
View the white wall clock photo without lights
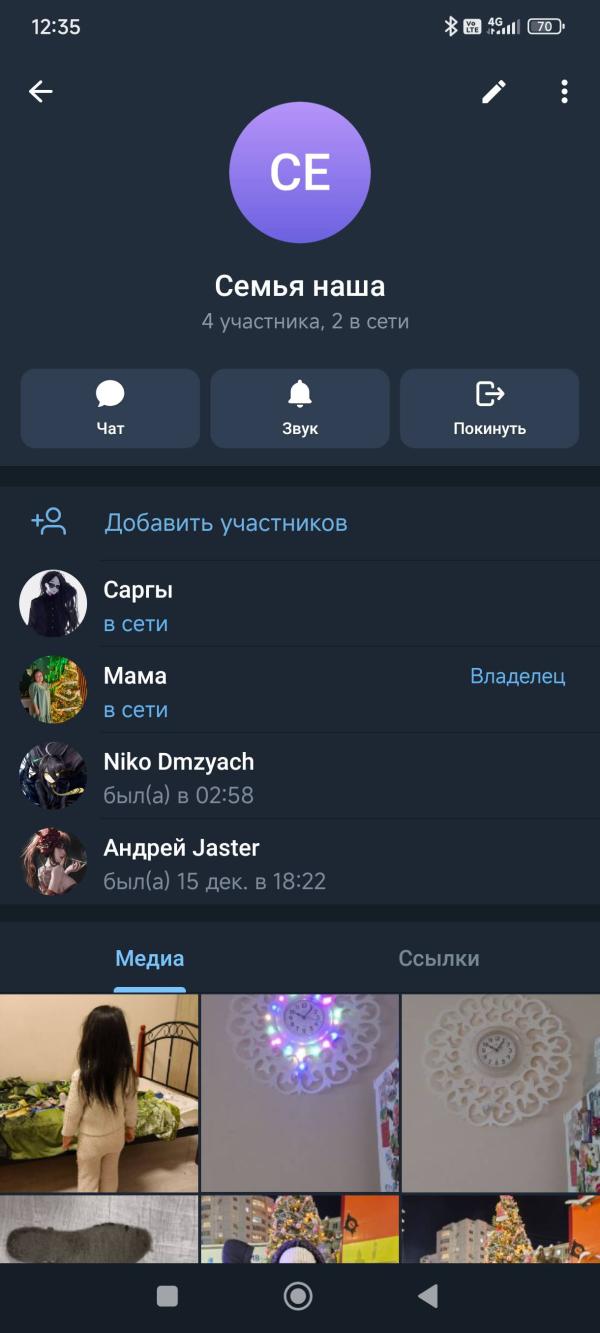[500, 1093]
